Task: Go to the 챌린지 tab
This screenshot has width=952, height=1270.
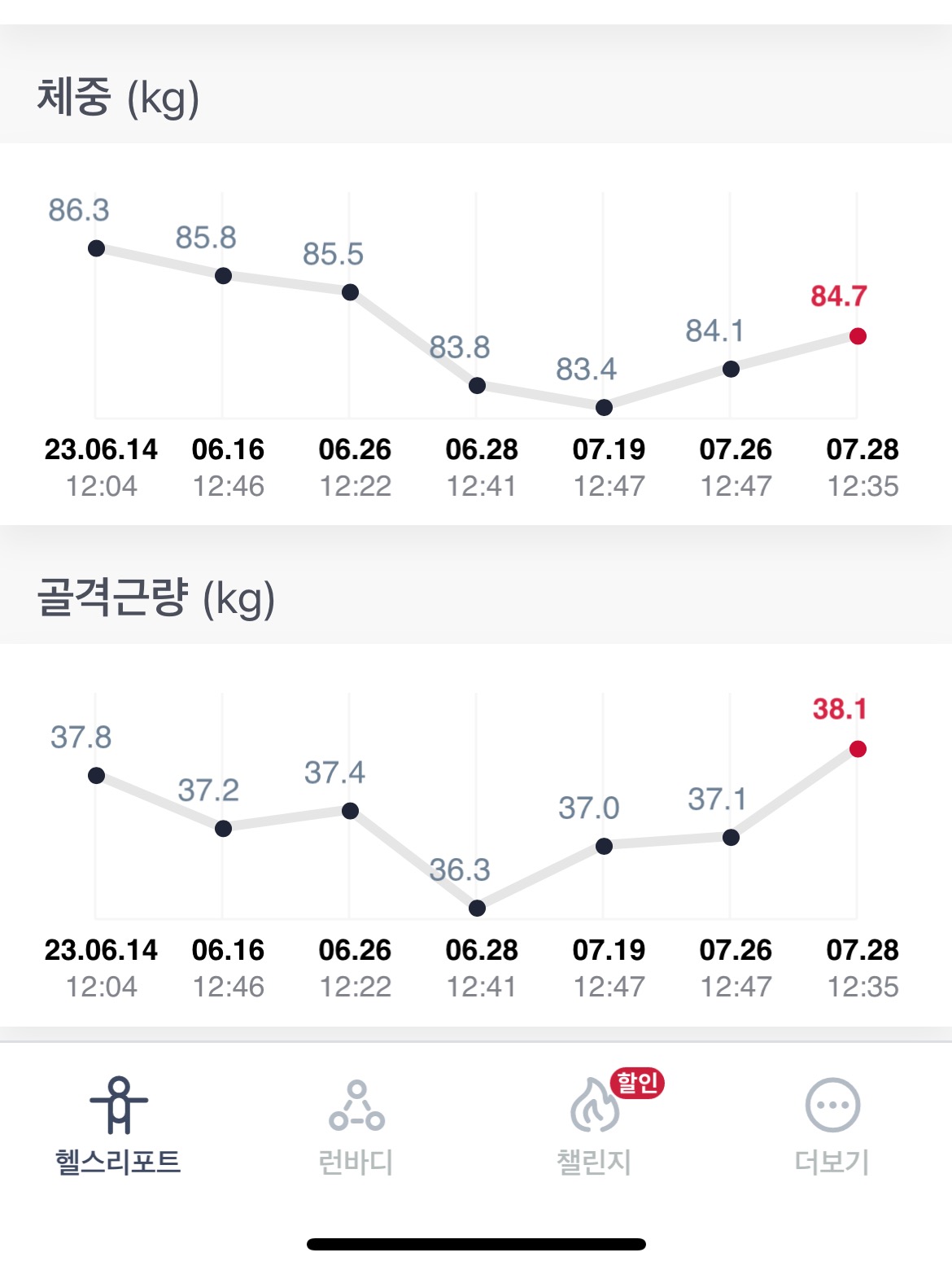Action: pos(595,1126)
